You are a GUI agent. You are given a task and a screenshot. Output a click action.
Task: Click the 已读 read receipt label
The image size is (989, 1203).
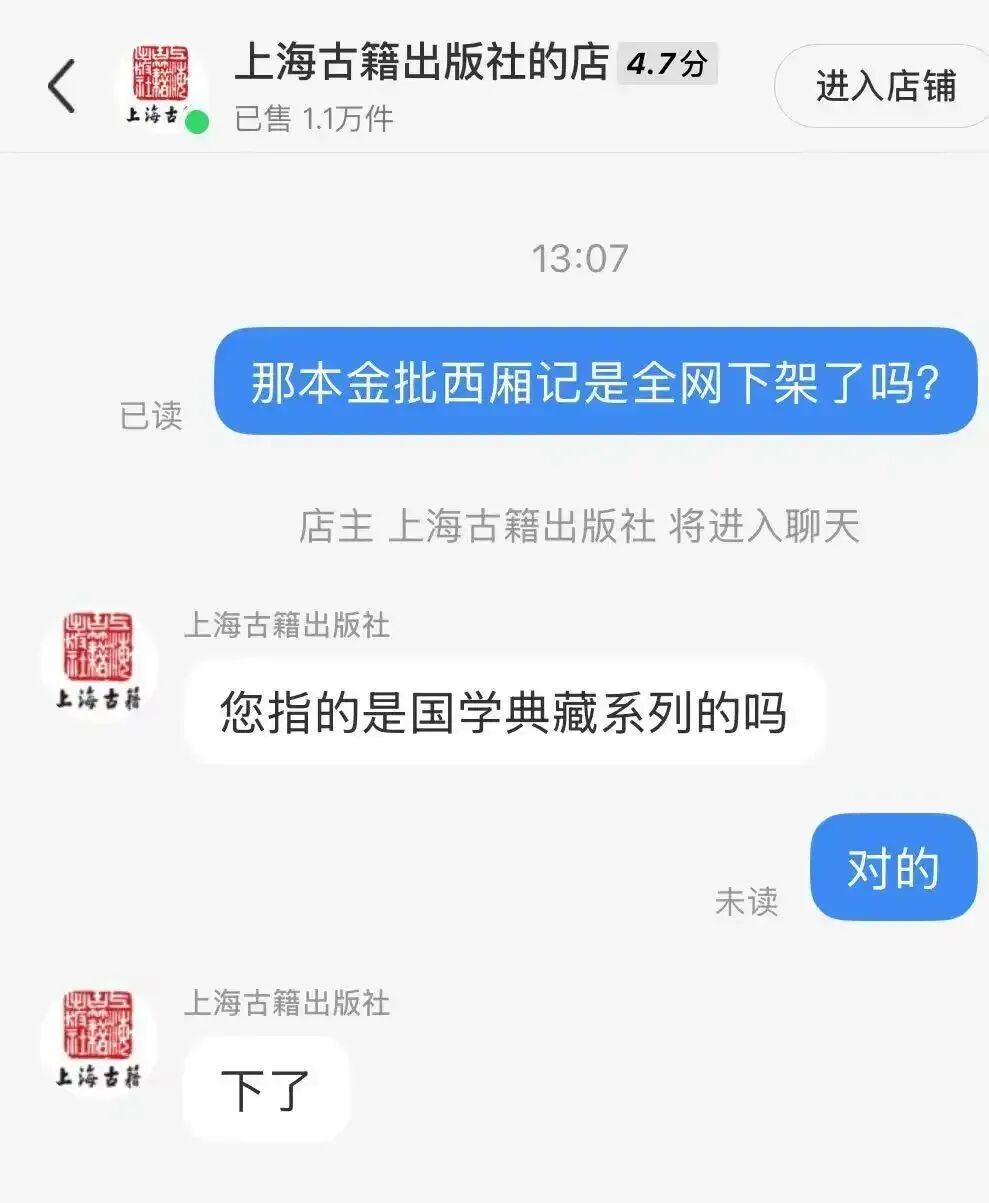[153, 417]
